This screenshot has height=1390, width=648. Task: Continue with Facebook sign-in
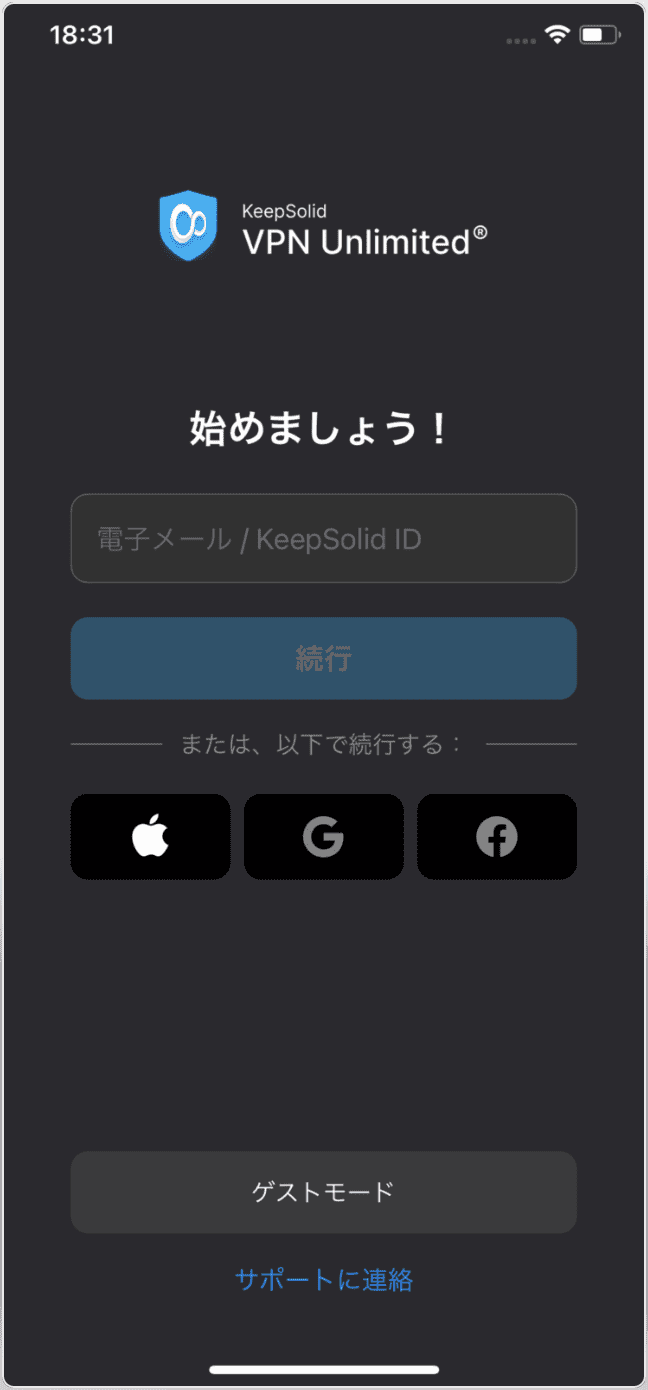pyautogui.click(x=496, y=837)
